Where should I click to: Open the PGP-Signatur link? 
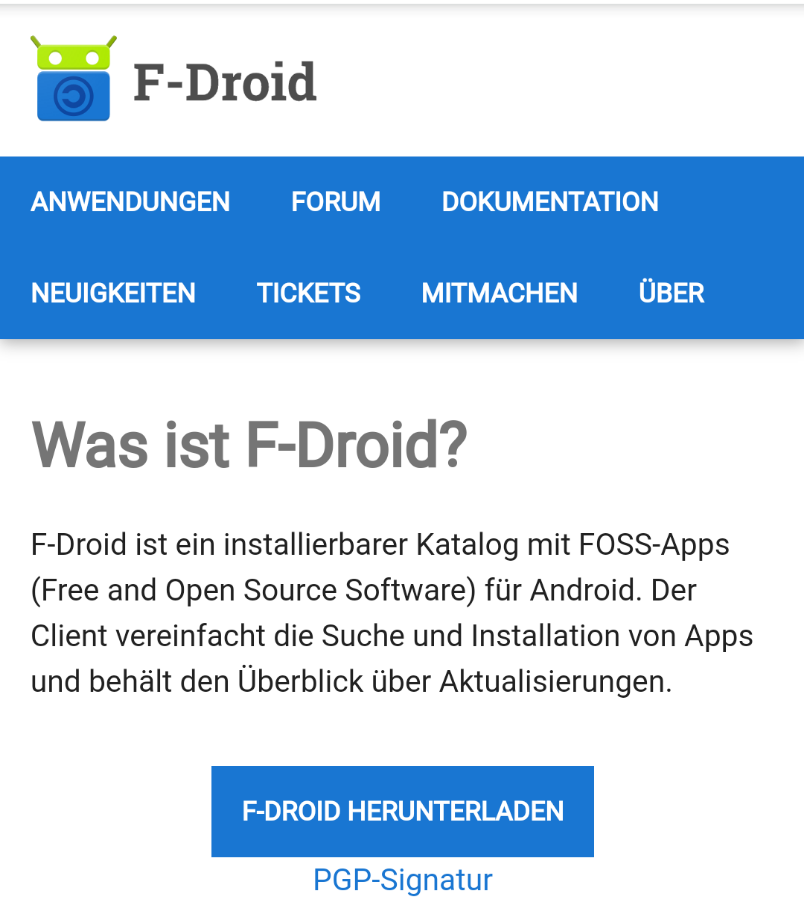402,880
